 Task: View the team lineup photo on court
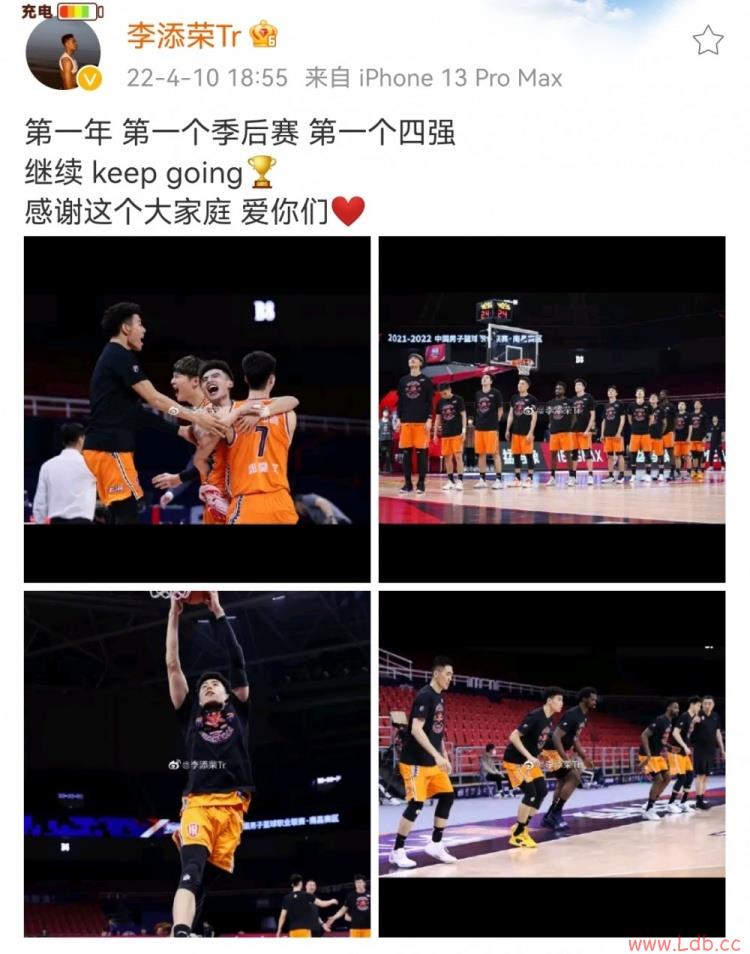click(x=552, y=409)
